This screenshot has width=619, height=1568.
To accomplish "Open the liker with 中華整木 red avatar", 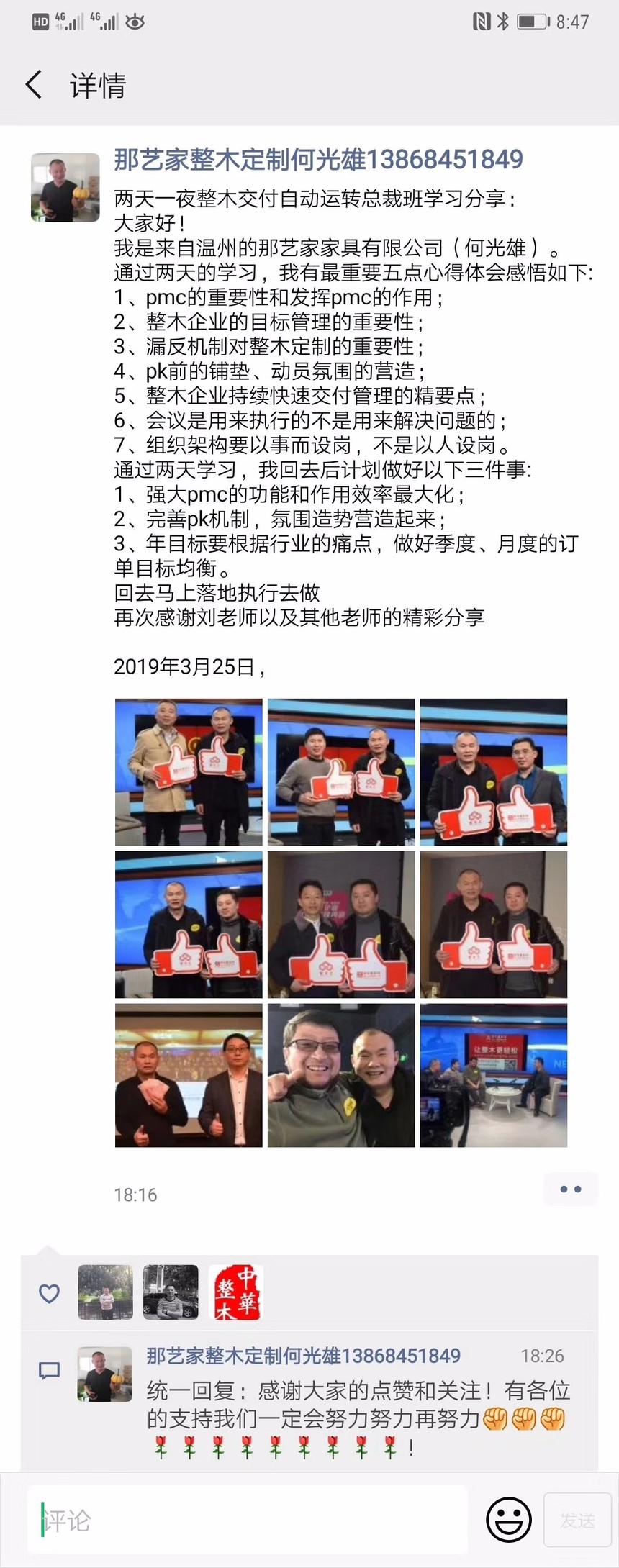I will point(236,1292).
